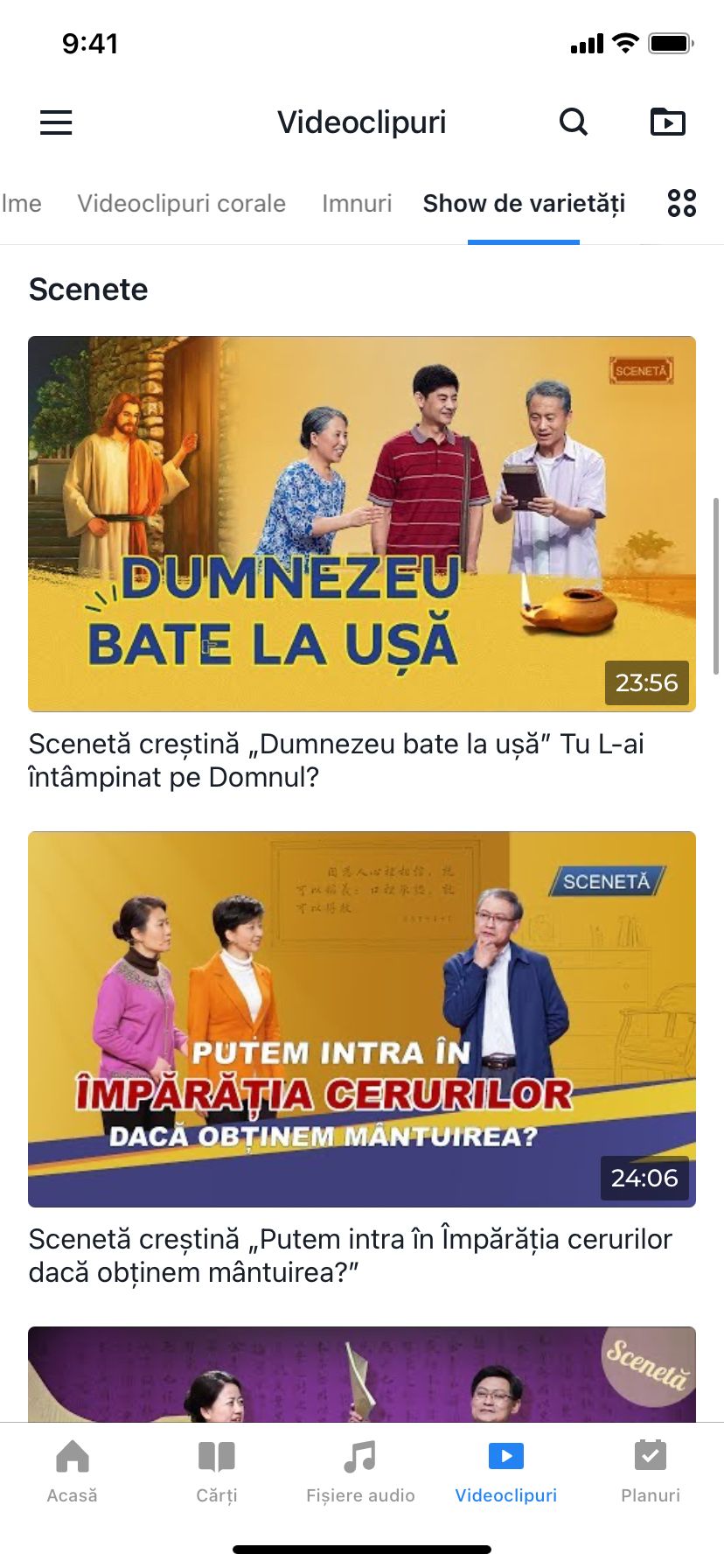Open video search
Screen dimensions: 724x1568
pyautogui.click(x=574, y=122)
